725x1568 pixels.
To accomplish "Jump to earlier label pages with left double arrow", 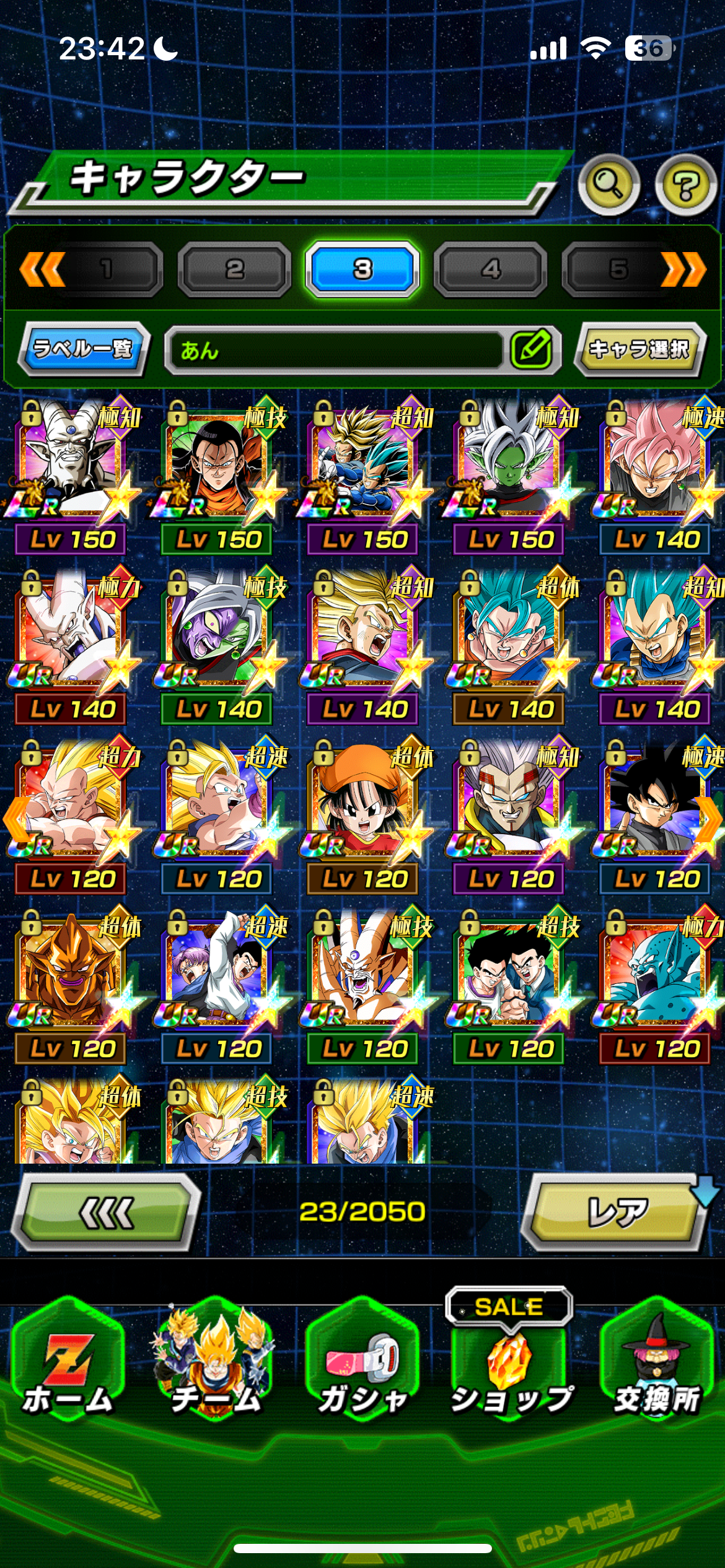I will tap(42, 269).
